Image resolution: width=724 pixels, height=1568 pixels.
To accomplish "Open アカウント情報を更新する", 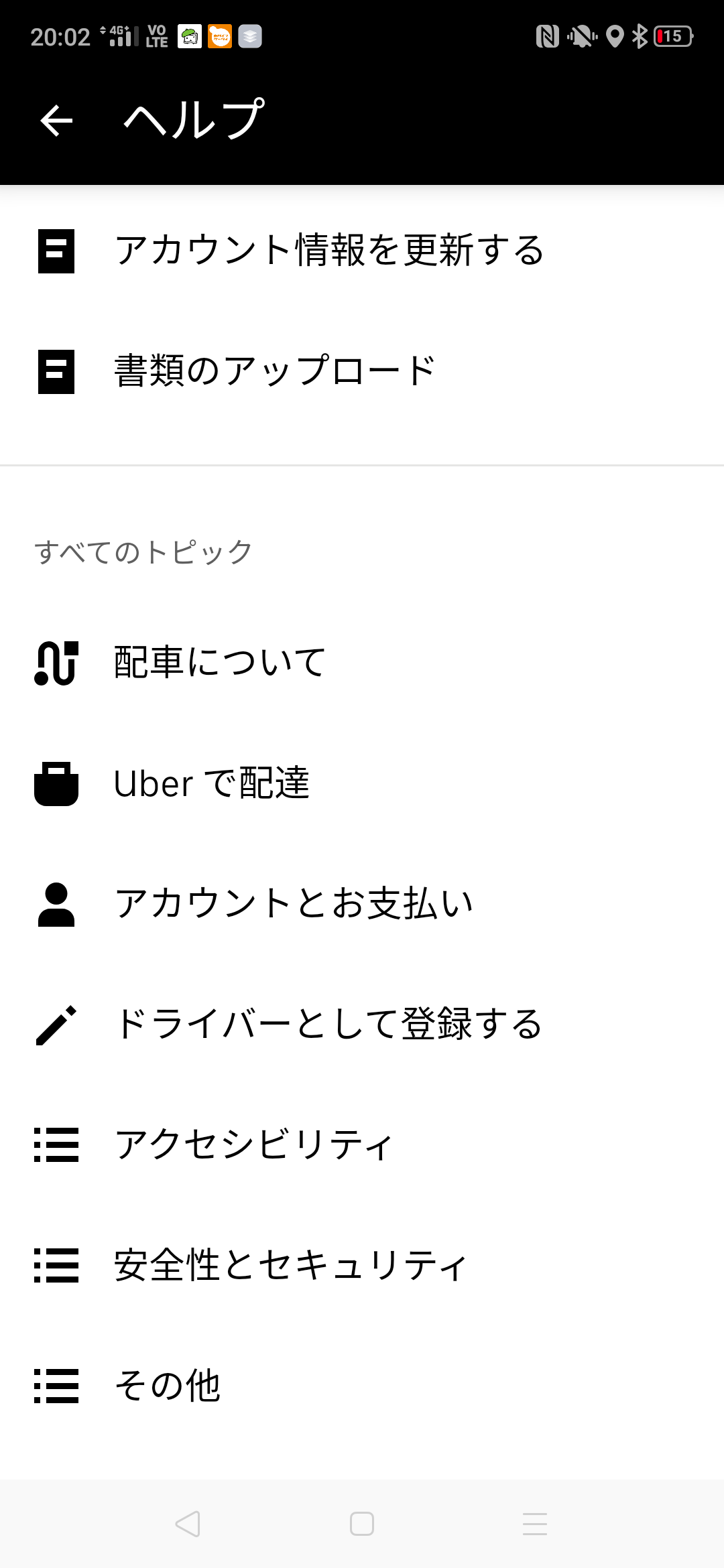I will click(x=362, y=251).
